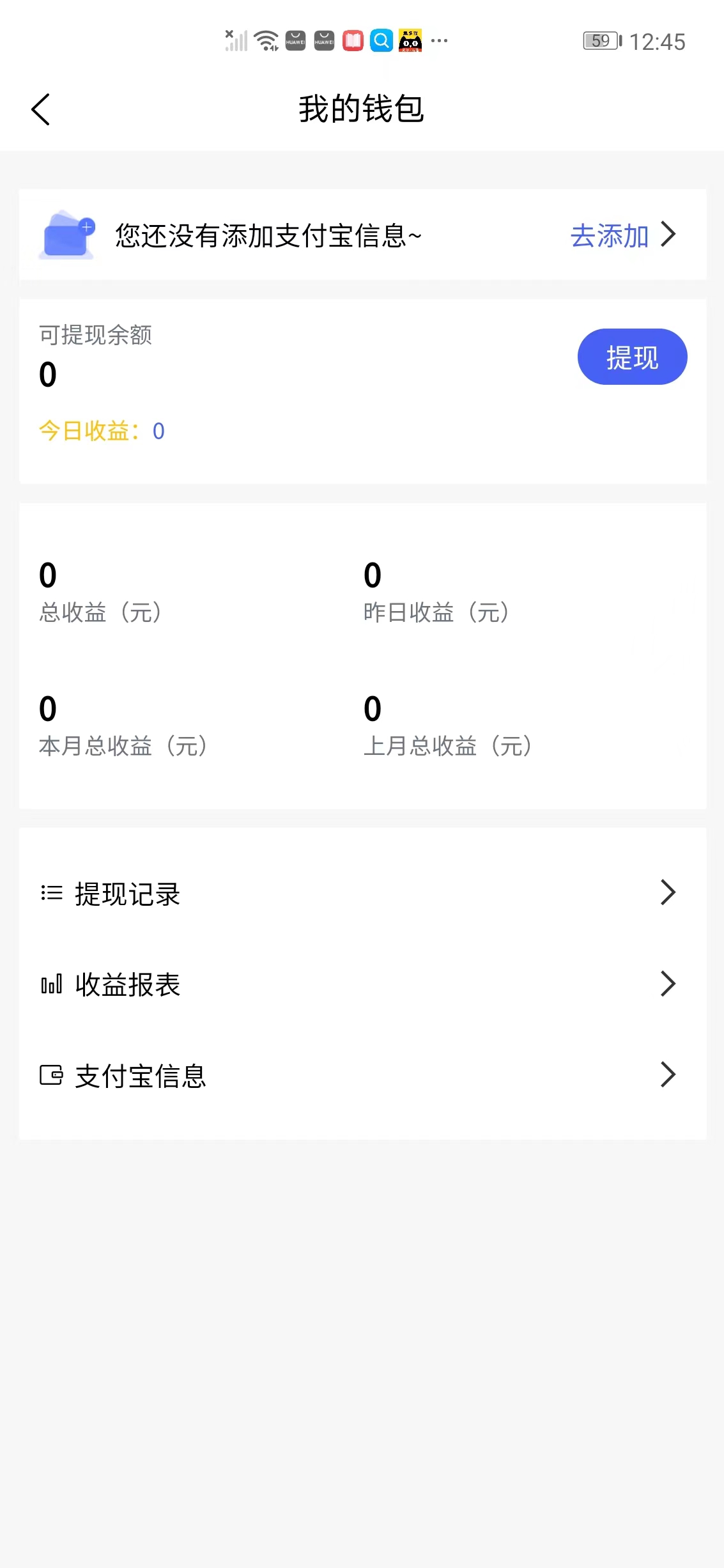Screen dimensions: 724x1568
Task: Tap the battery indicator showing 59
Action: [599, 41]
